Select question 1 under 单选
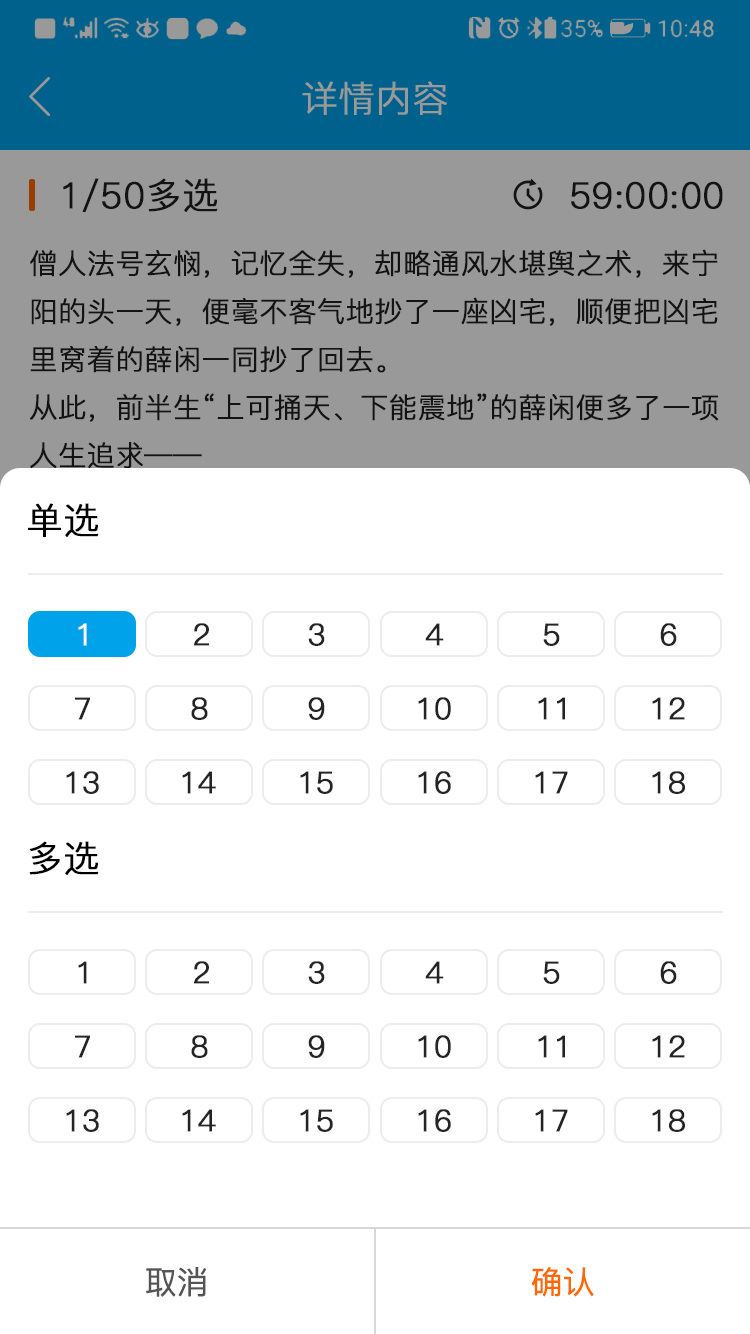The image size is (750, 1334). click(82, 634)
